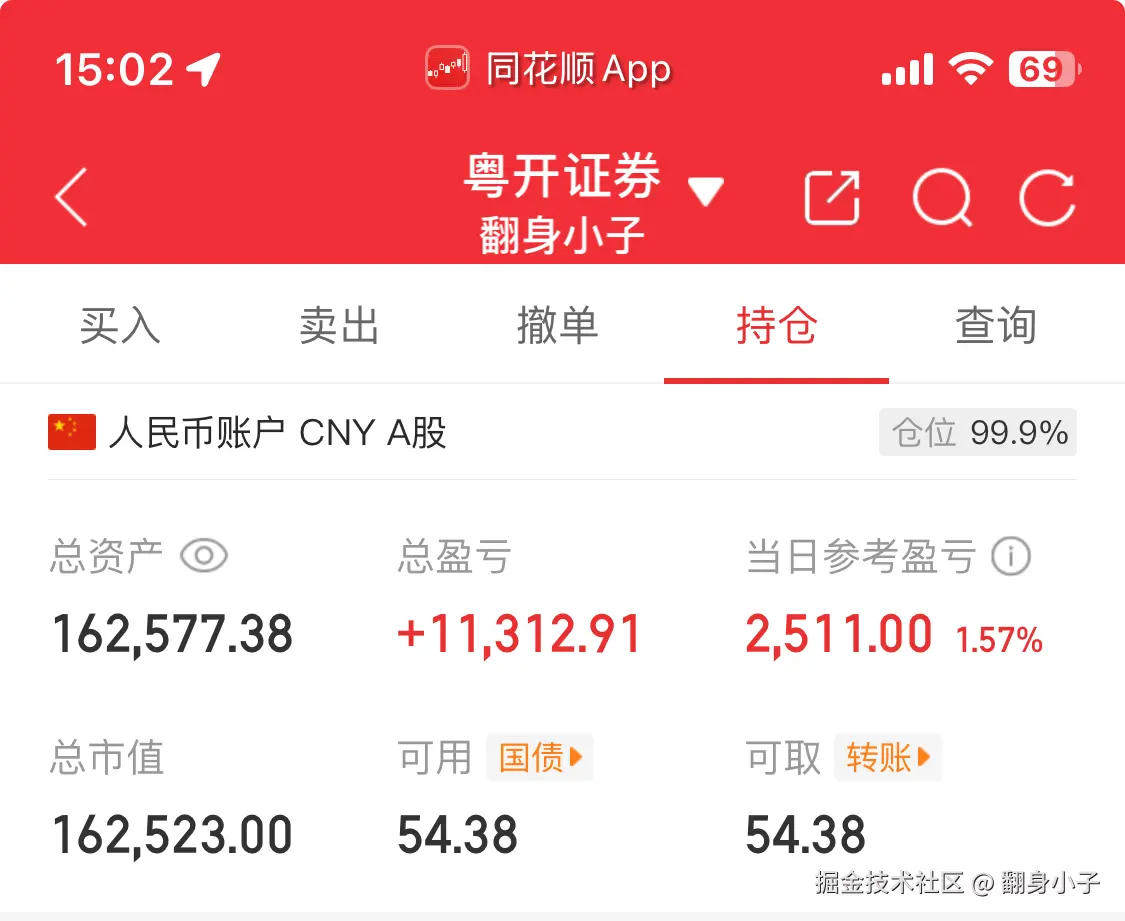
Task: Open the 撤单 tab
Action: click(557, 326)
